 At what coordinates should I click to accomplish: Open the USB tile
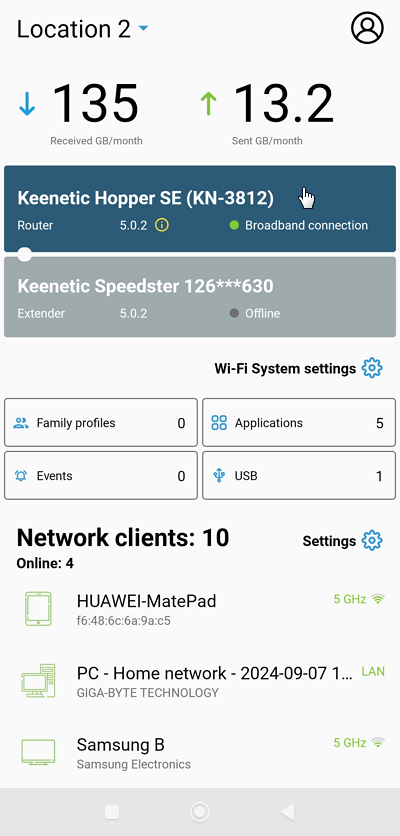(x=299, y=476)
